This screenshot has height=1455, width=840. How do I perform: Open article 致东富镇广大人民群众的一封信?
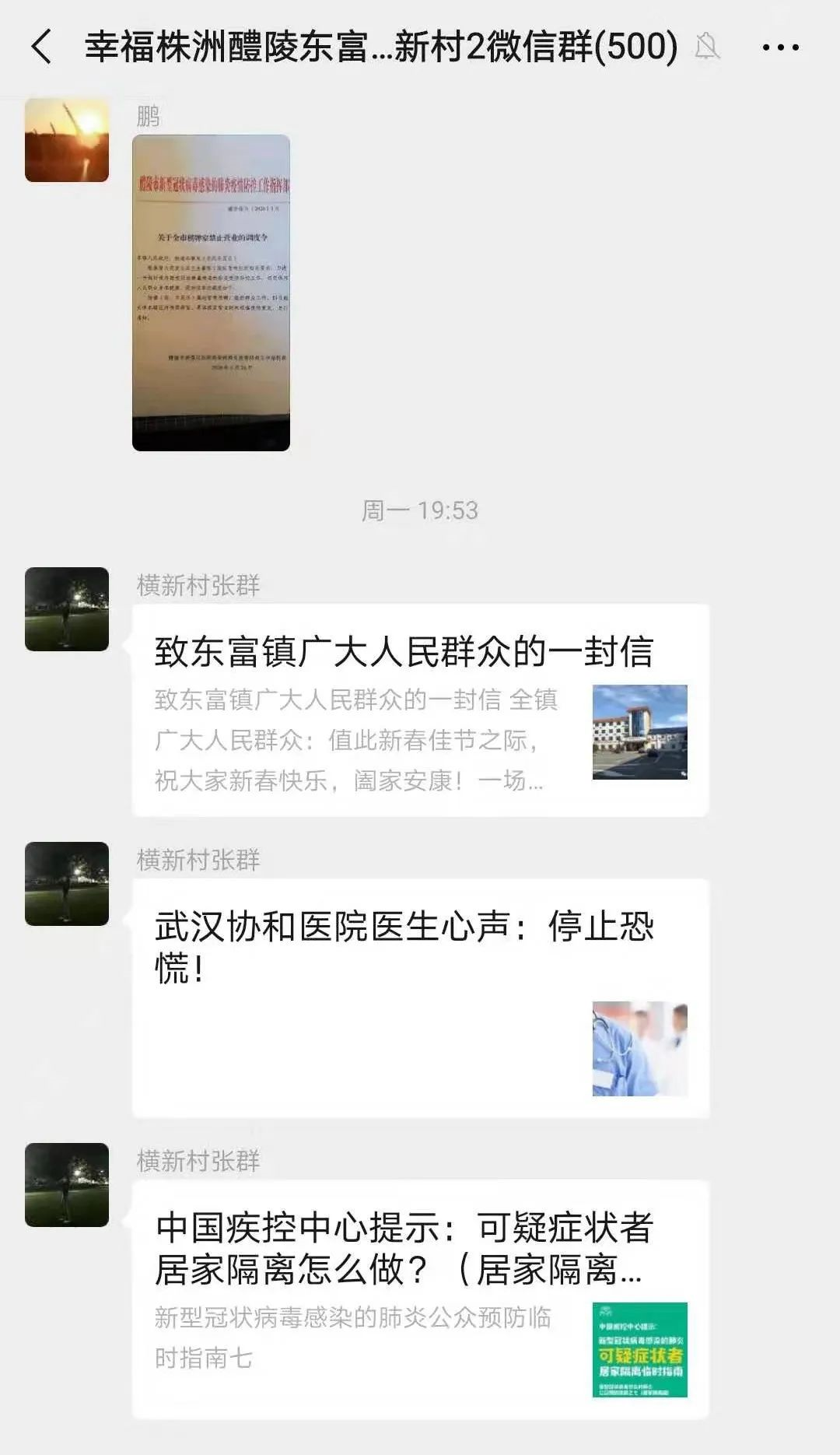click(420, 710)
